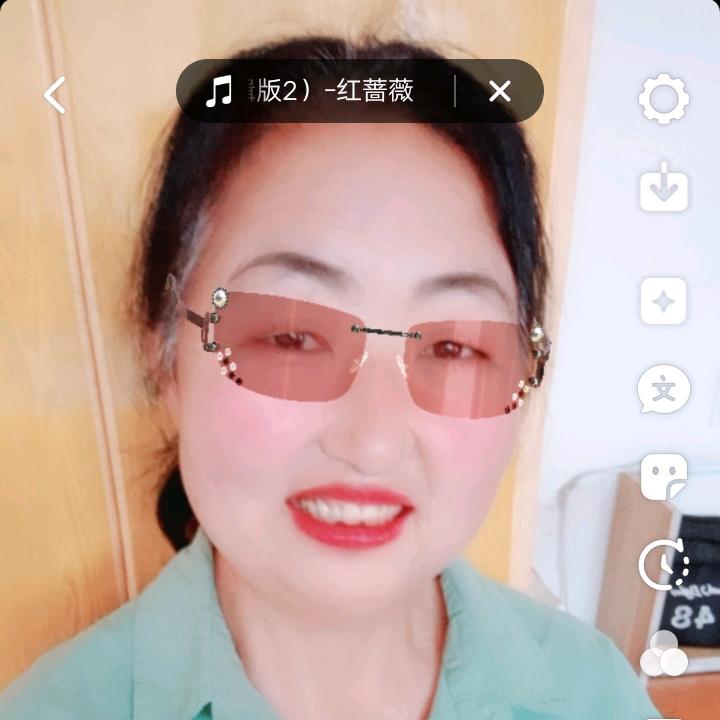Open camera settings gear
720x720 pixels.
point(664,100)
